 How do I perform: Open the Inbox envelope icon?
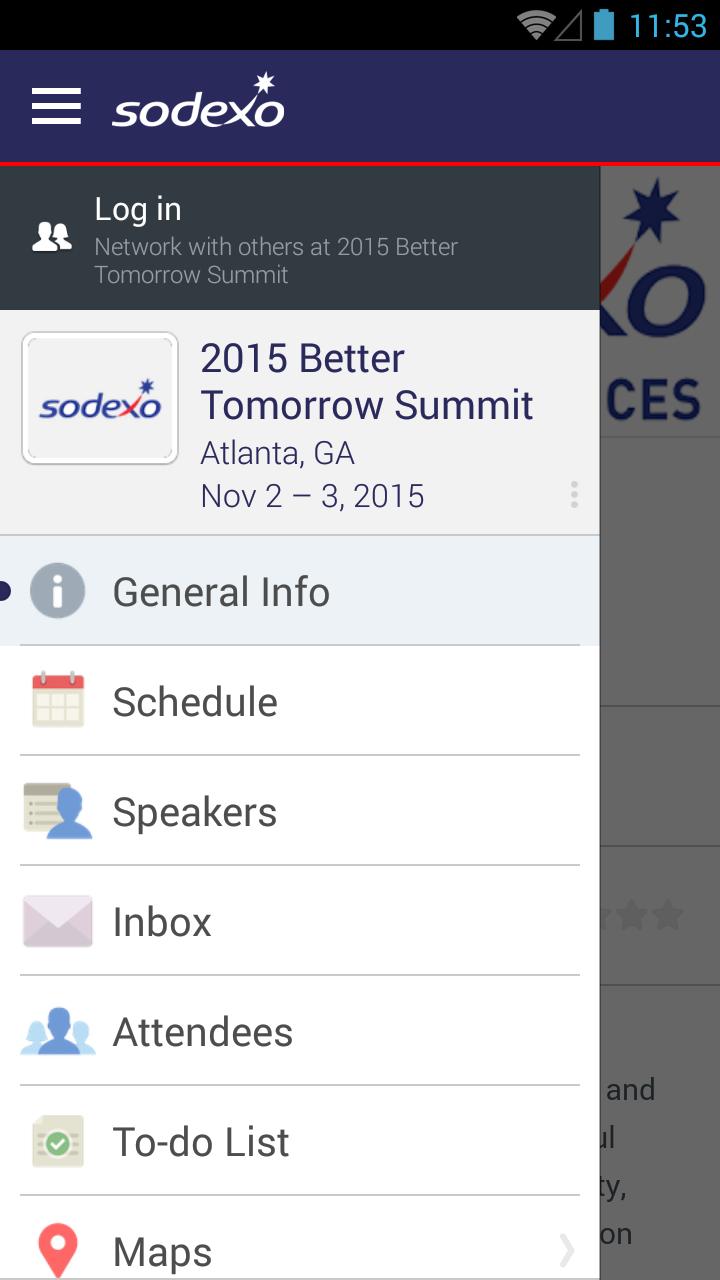pos(57,921)
